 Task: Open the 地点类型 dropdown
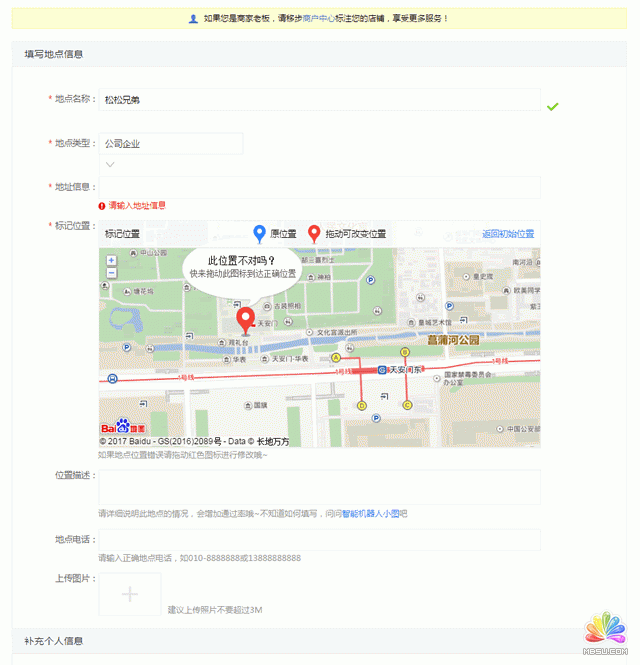point(171,144)
